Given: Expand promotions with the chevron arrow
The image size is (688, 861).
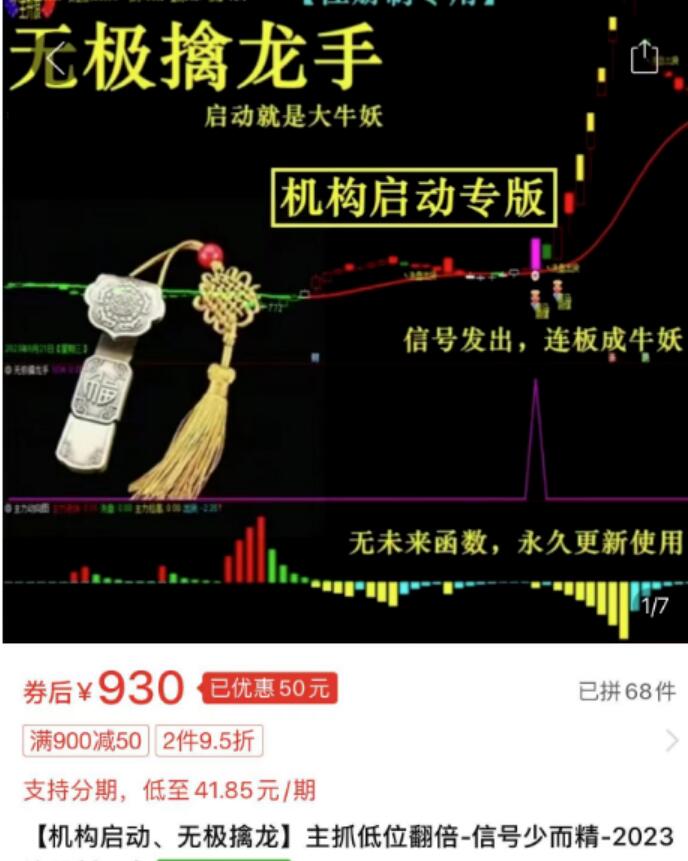Looking at the screenshot, I should tap(671, 741).
